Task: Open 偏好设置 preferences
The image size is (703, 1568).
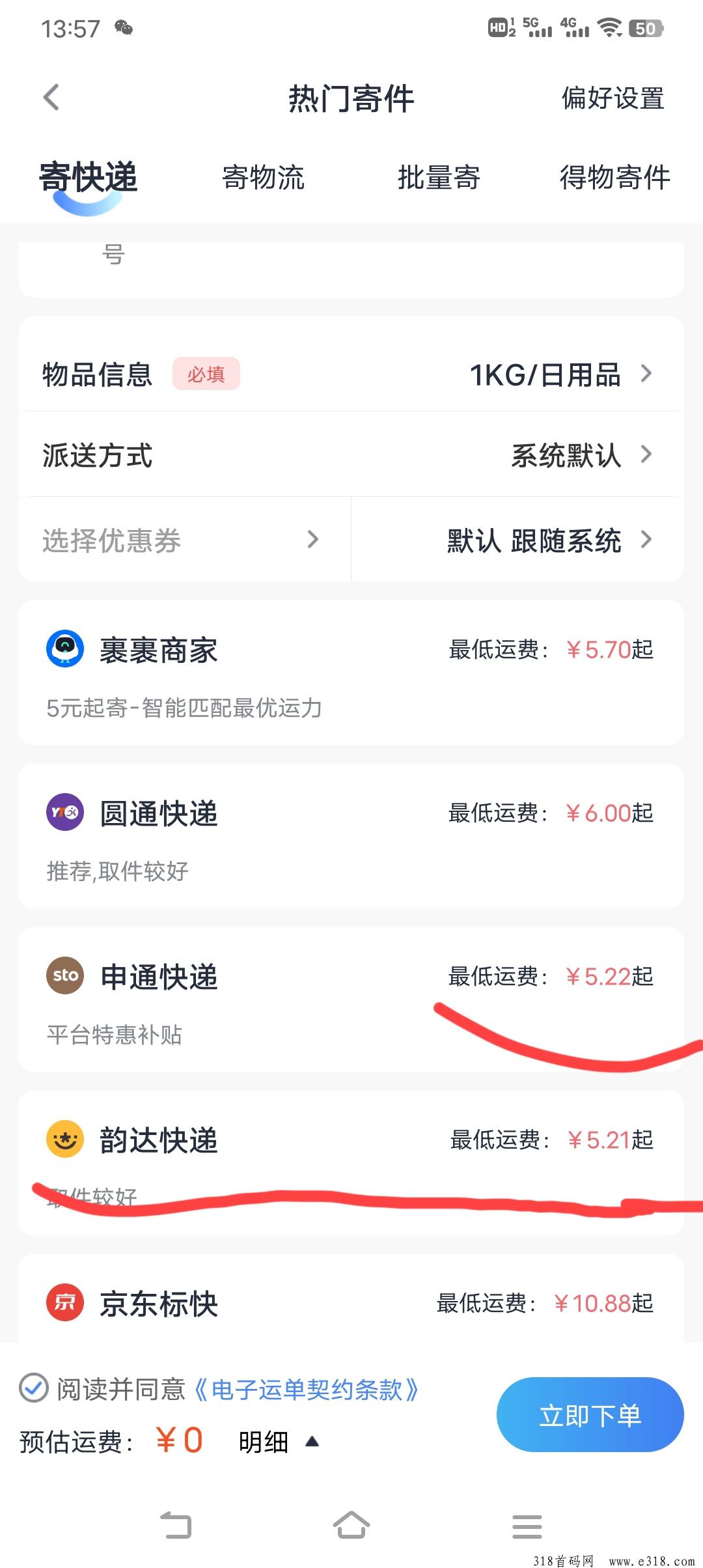Action: [613, 98]
